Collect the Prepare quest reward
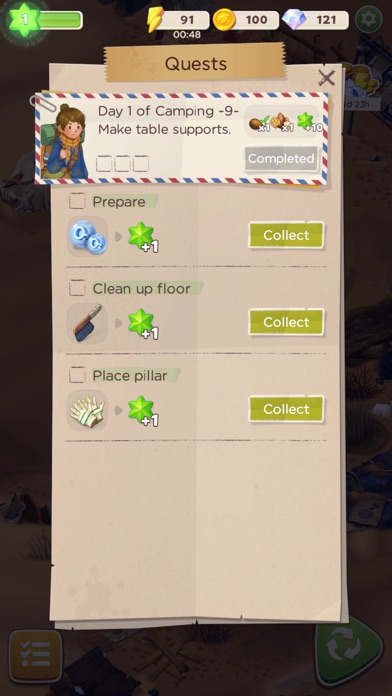The image size is (392, 696). click(286, 235)
